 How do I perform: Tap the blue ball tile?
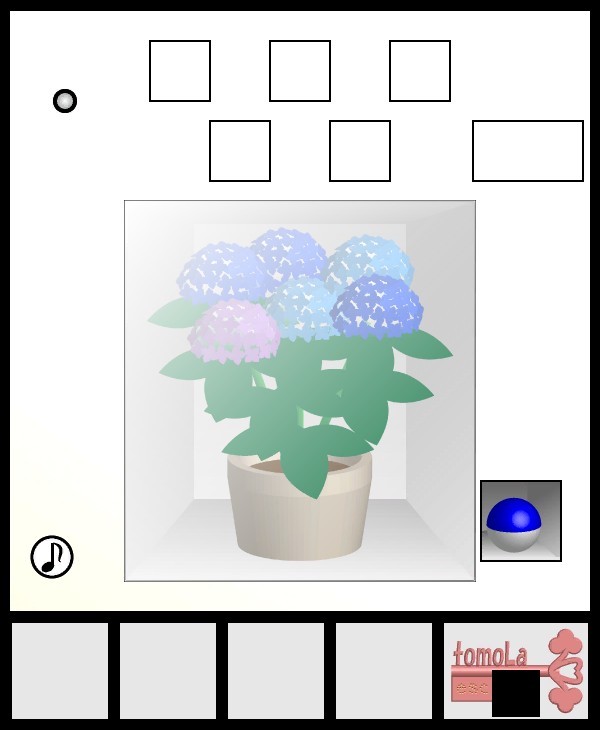pos(520,521)
